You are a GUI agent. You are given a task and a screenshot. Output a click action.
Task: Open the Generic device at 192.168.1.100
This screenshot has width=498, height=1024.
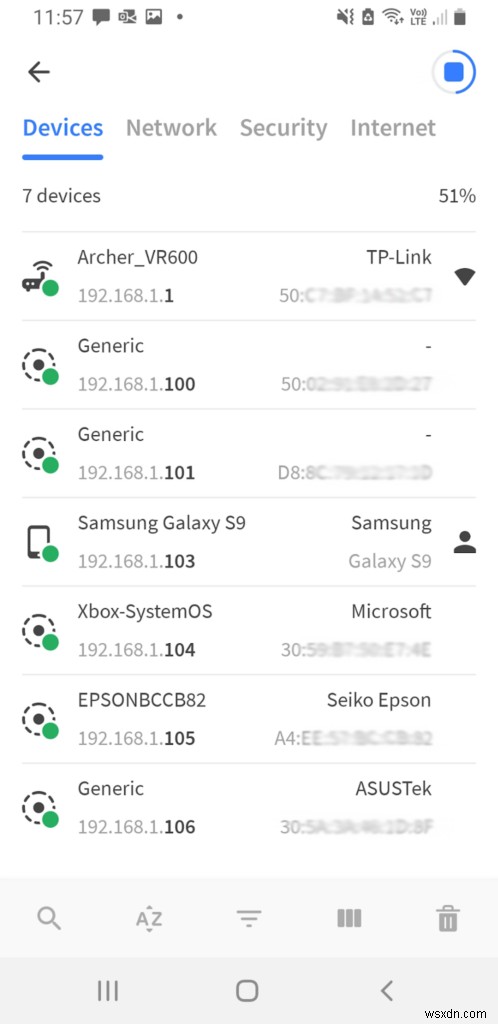[x=249, y=365]
